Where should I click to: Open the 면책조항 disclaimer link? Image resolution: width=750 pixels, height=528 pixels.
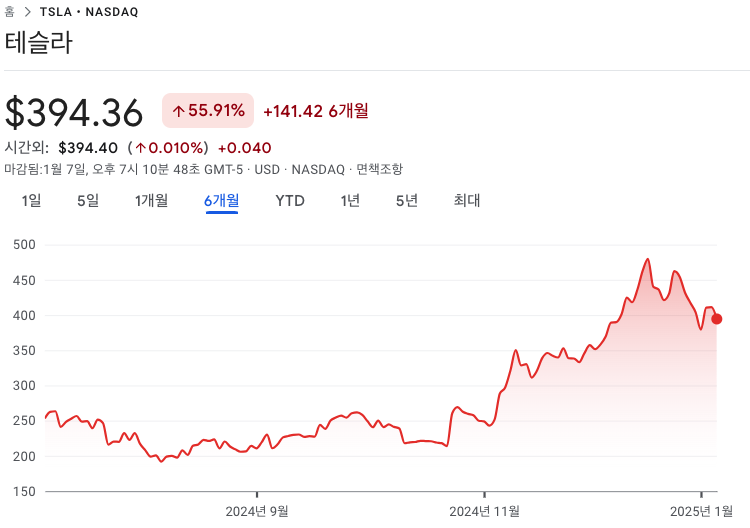tap(379, 169)
